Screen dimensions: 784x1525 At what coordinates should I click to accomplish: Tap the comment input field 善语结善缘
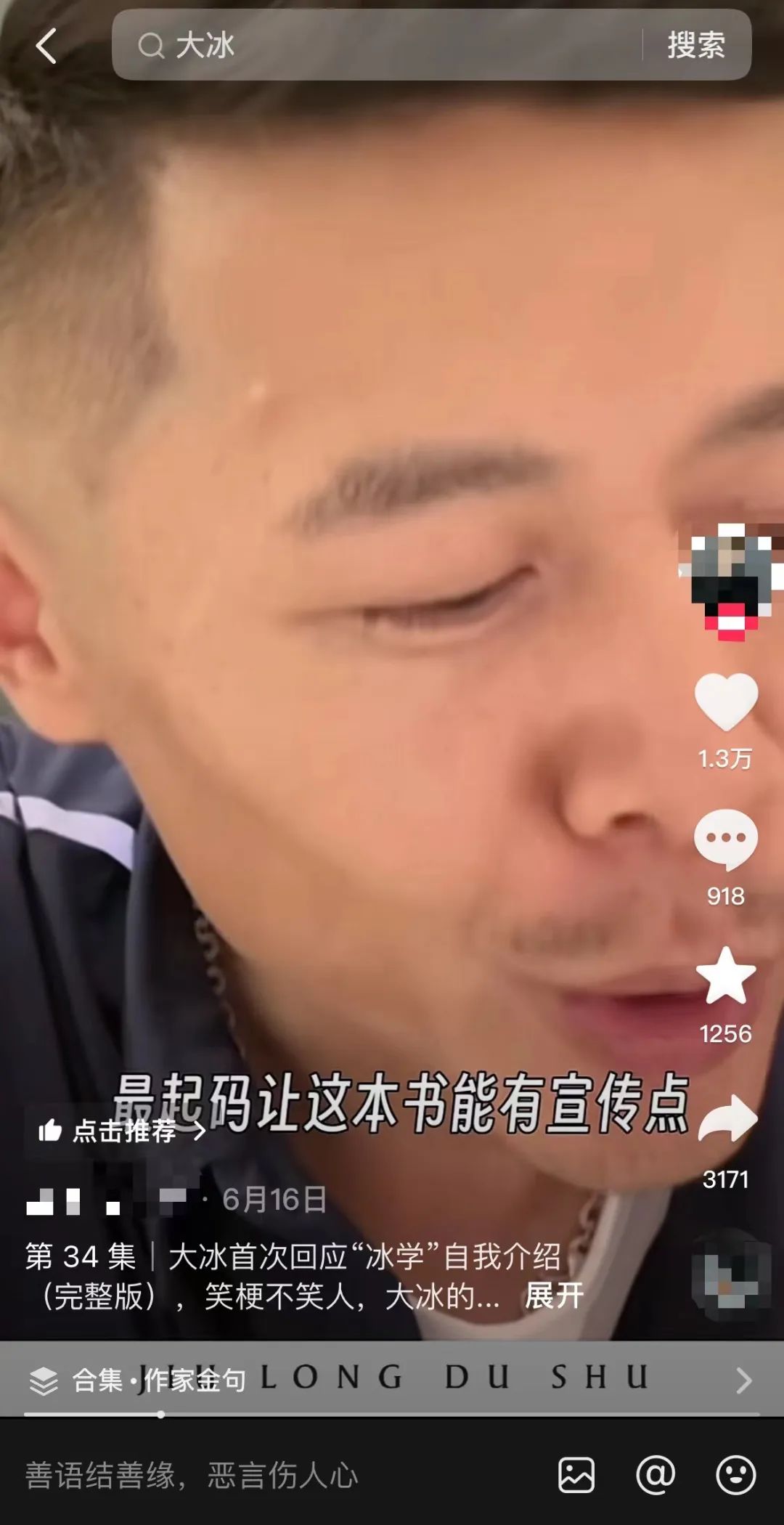coord(276,1476)
